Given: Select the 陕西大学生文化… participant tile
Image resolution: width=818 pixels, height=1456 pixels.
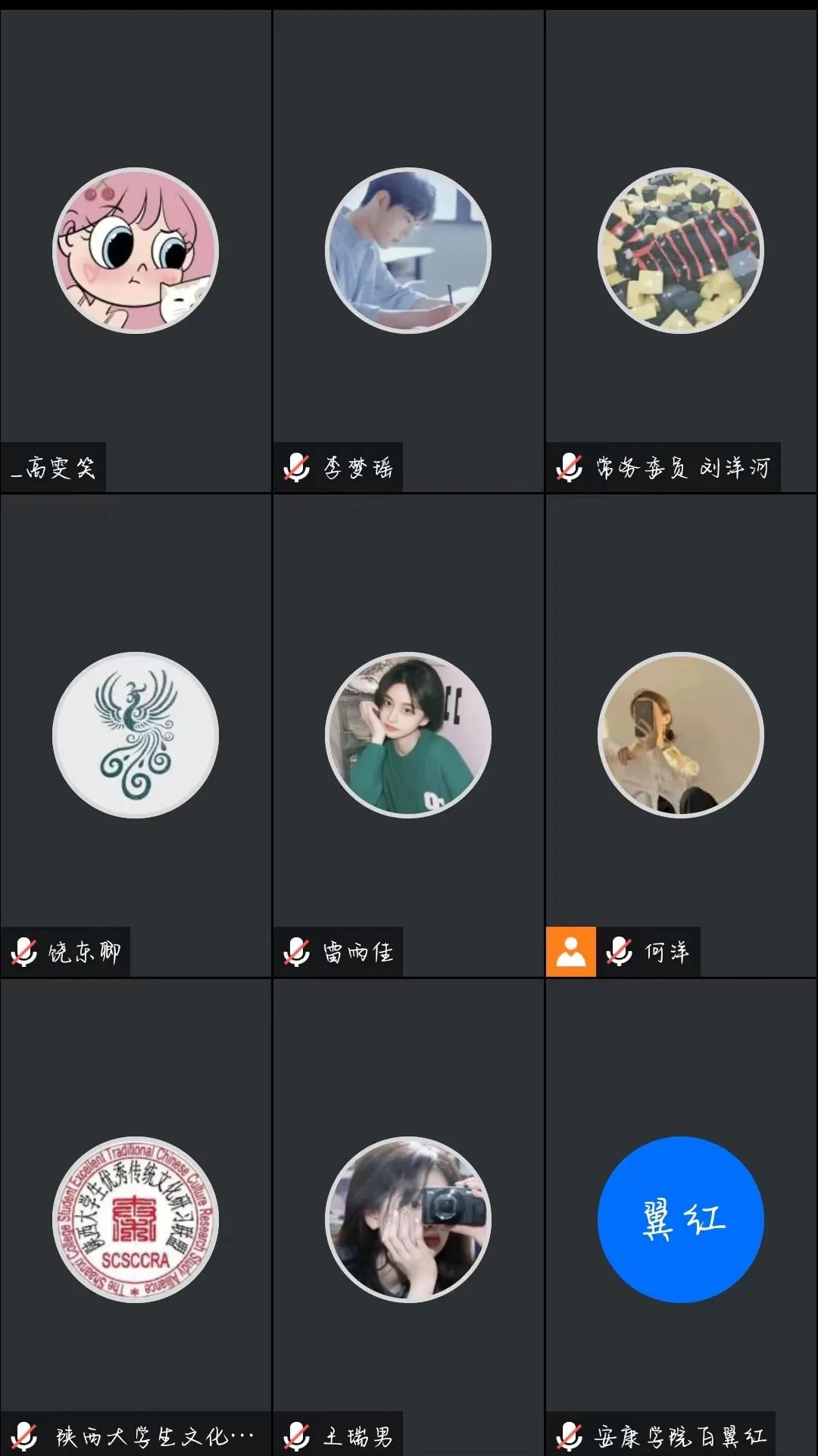Looking at the screenshot, I should [136, 1220].
